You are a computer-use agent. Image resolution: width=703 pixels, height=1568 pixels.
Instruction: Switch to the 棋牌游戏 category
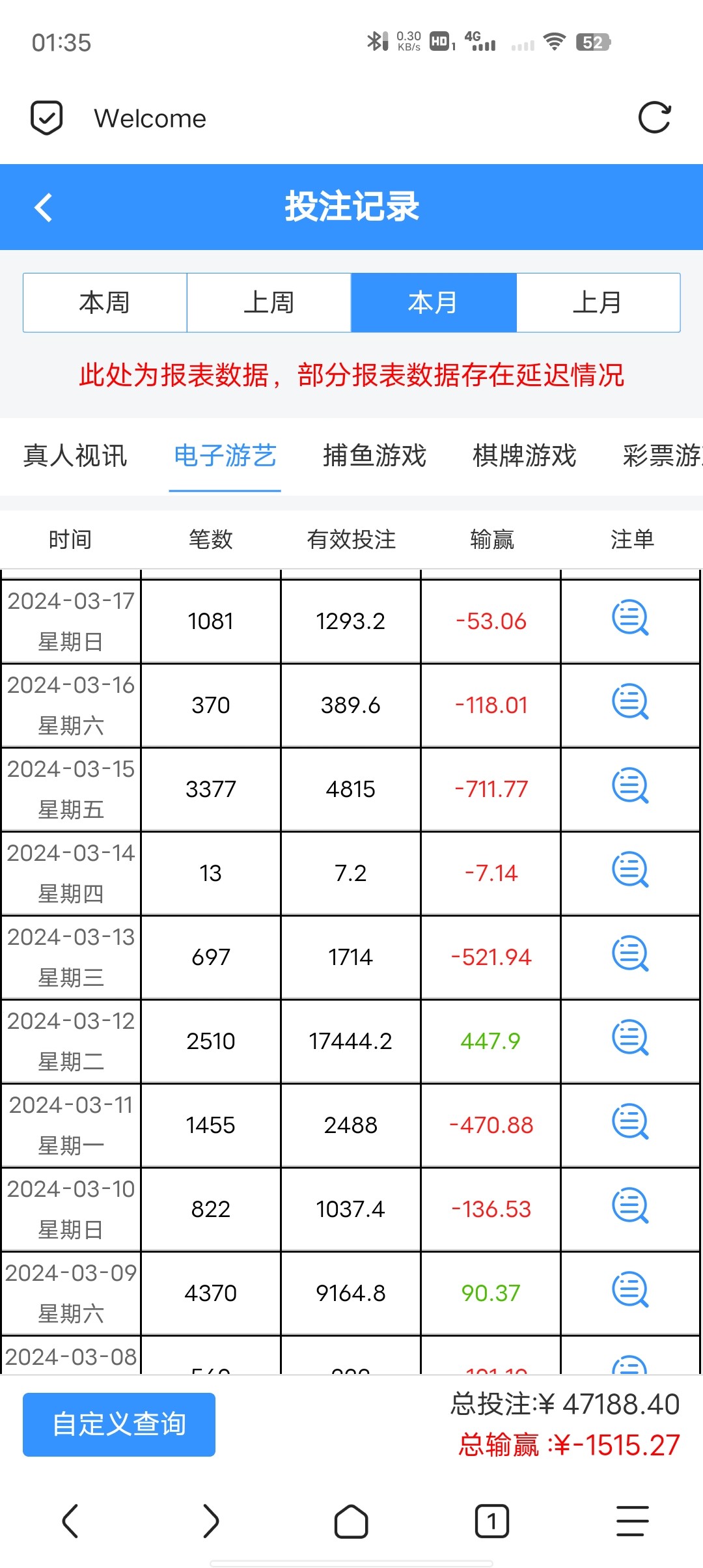click(x=524, y=455)
